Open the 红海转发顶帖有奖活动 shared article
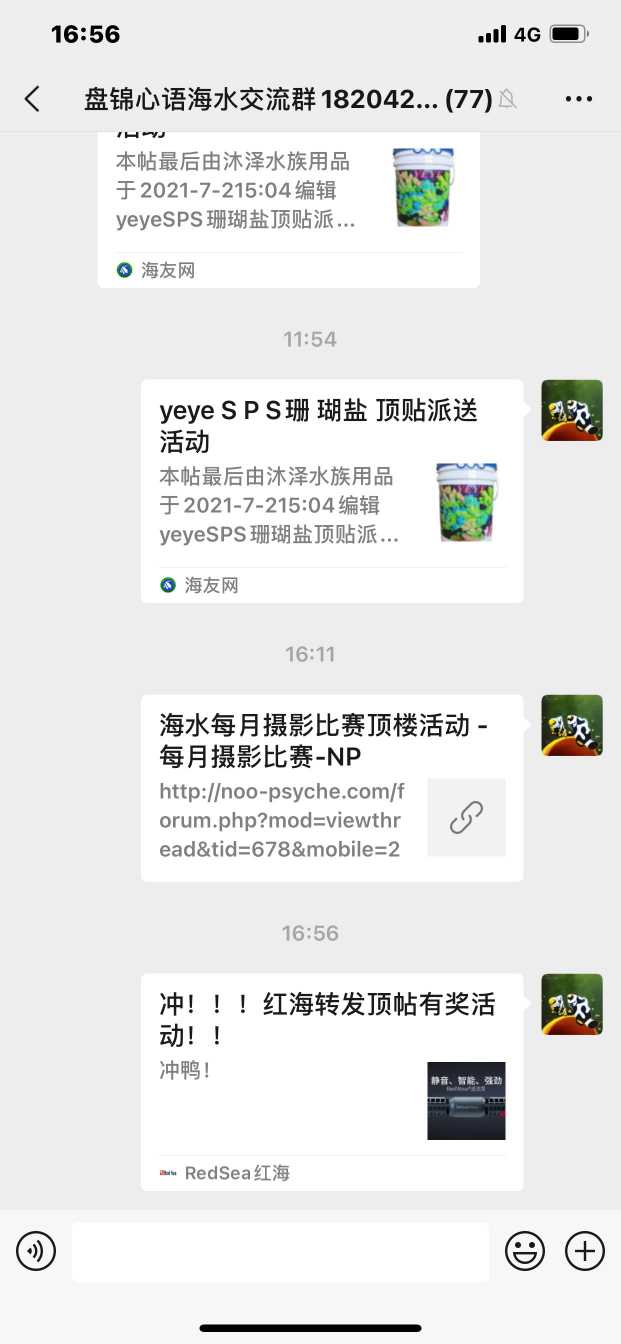621x1344 pixels. [331, 1080]
